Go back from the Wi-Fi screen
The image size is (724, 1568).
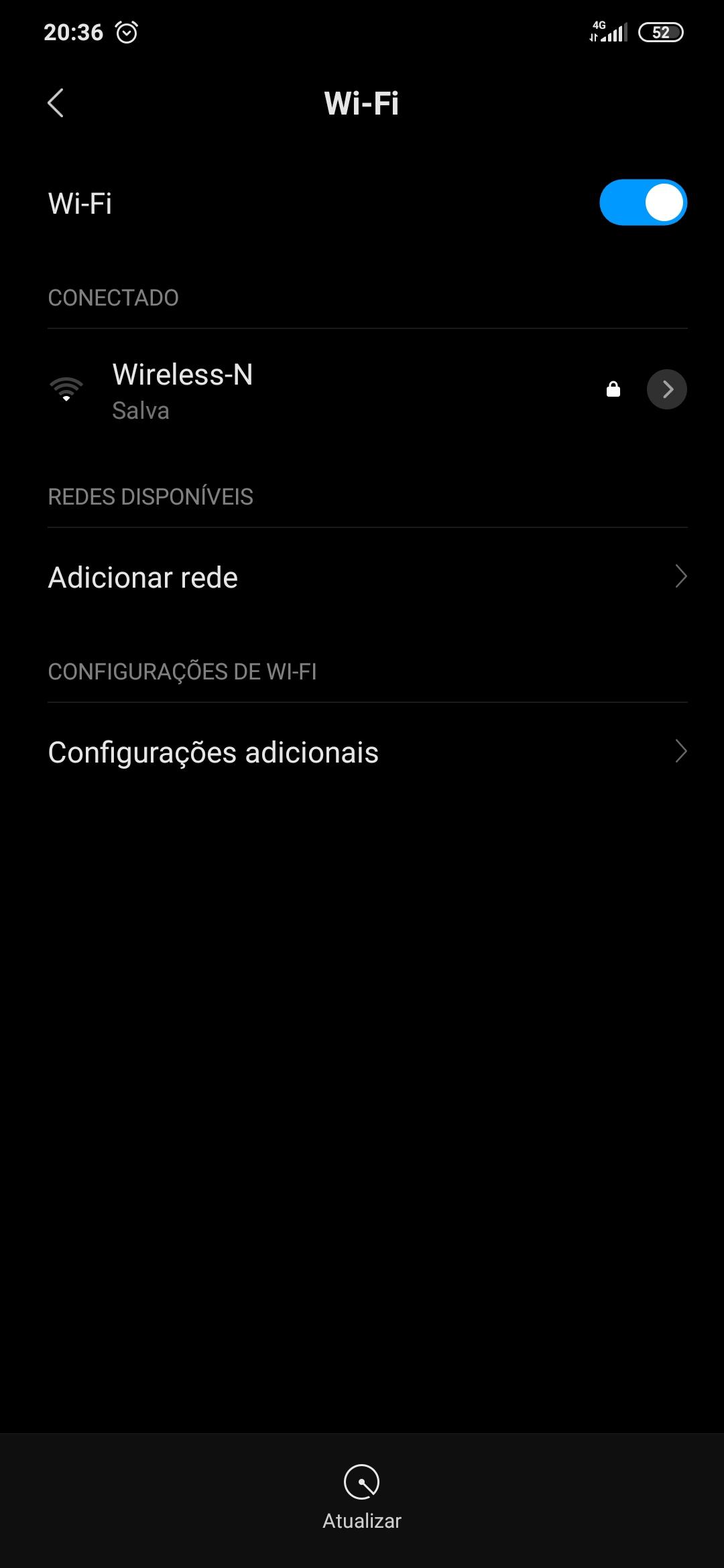point(56,103)
